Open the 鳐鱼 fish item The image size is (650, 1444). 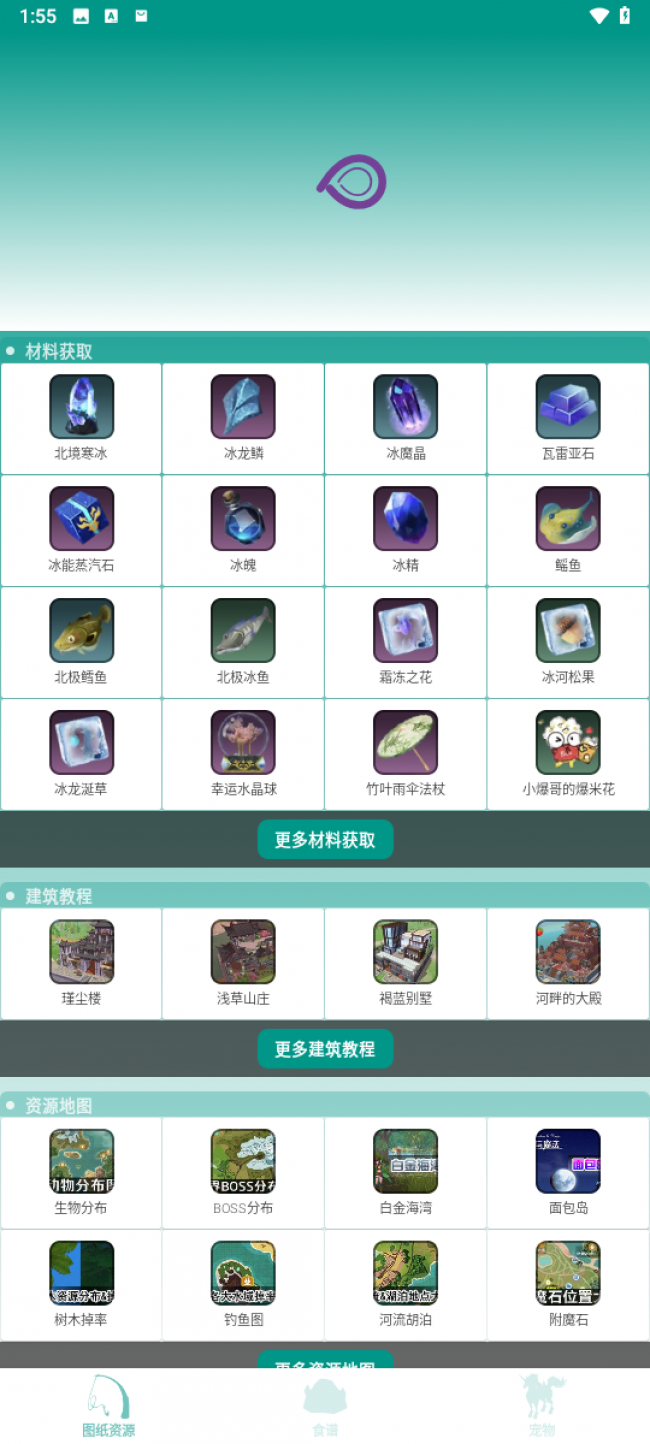(x=568, y=530)
